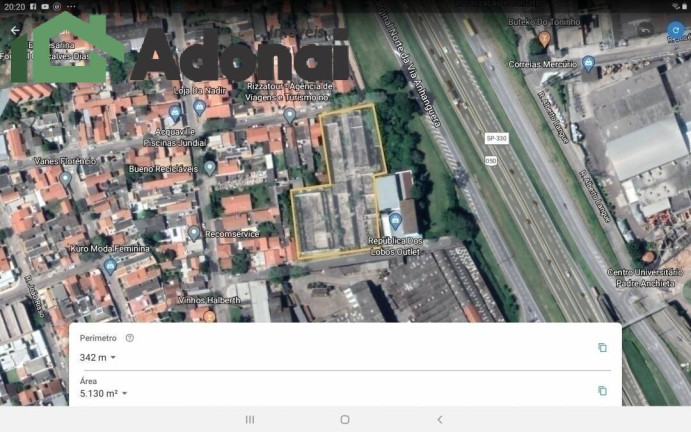
Task: Open the Recomservice place marker
Action: 194,232
